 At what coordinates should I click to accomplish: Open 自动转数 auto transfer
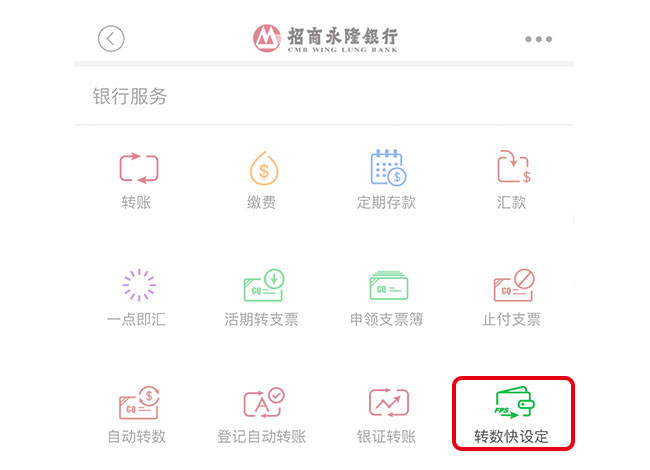(138, 413)
